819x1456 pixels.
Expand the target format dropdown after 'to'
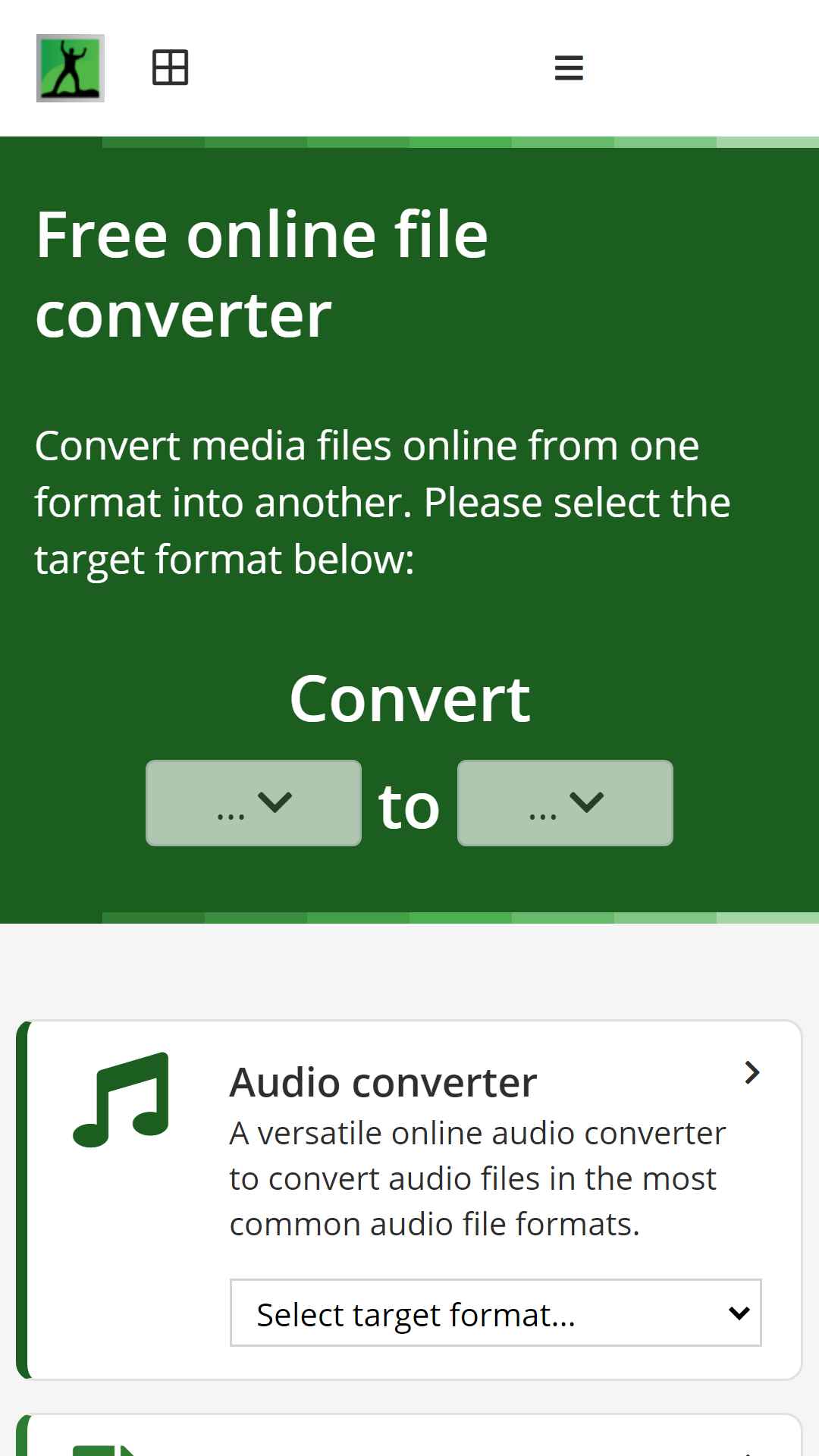tap(565, 803)
